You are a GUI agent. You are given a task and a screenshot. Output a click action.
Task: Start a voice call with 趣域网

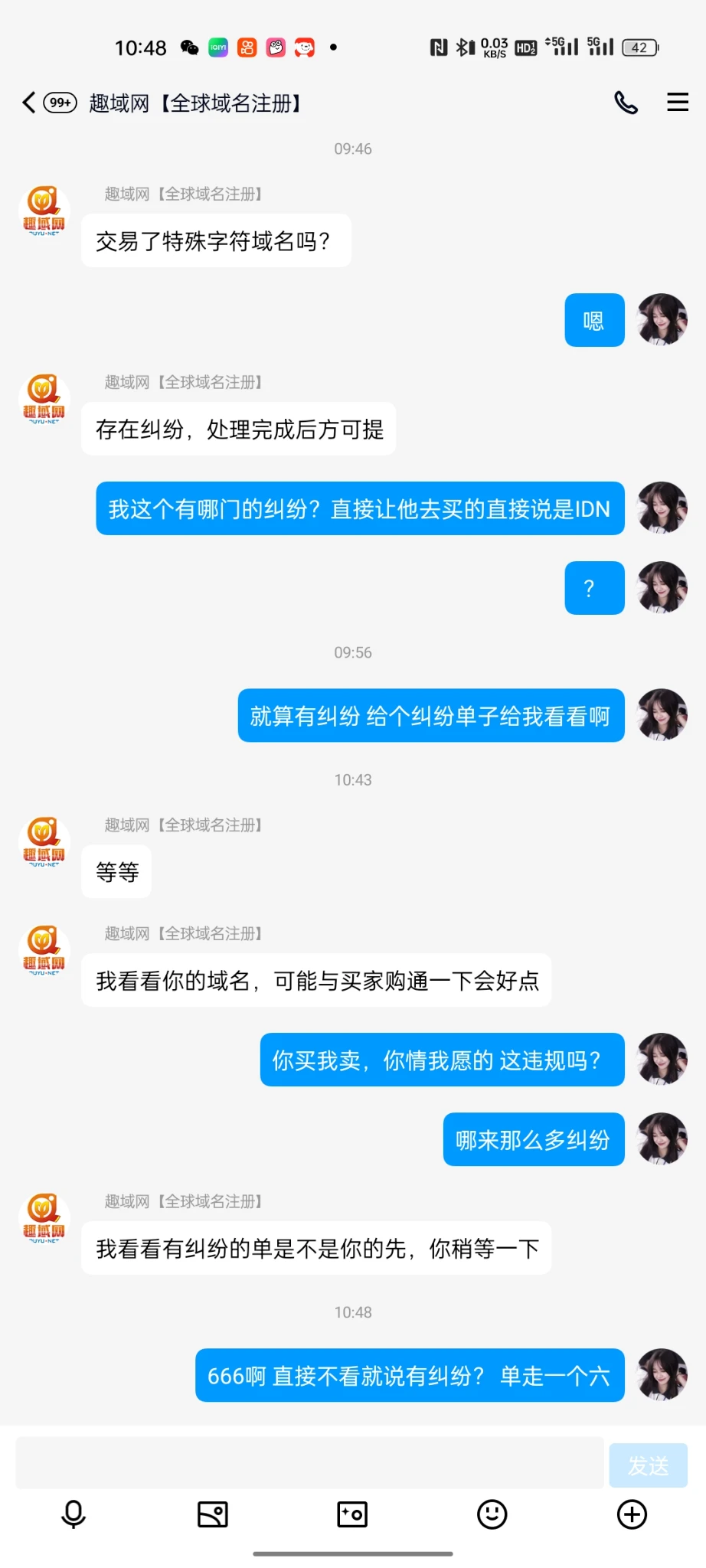click(626, 103)
